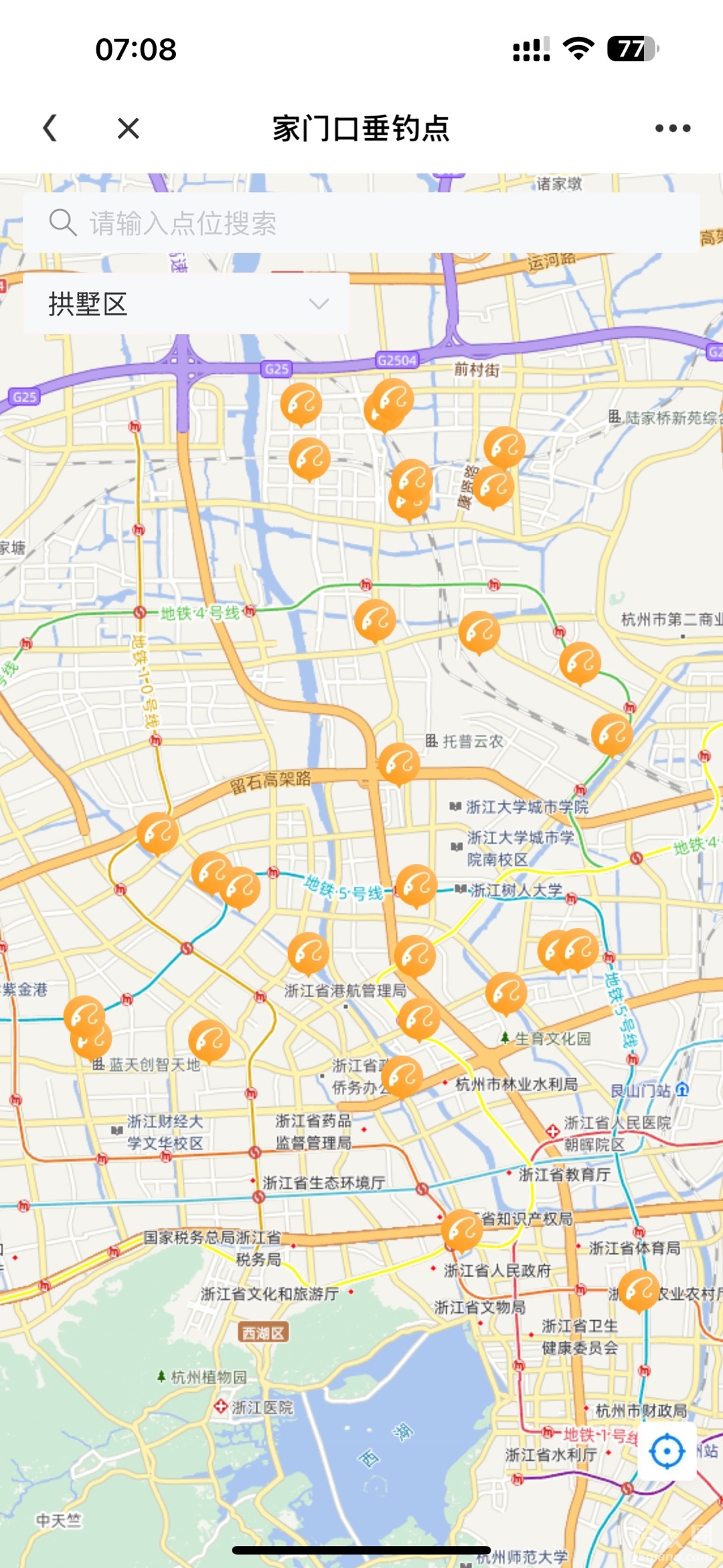Recenter map with the locate button
Screen dimensions: 723x1568
[667, 1451]
